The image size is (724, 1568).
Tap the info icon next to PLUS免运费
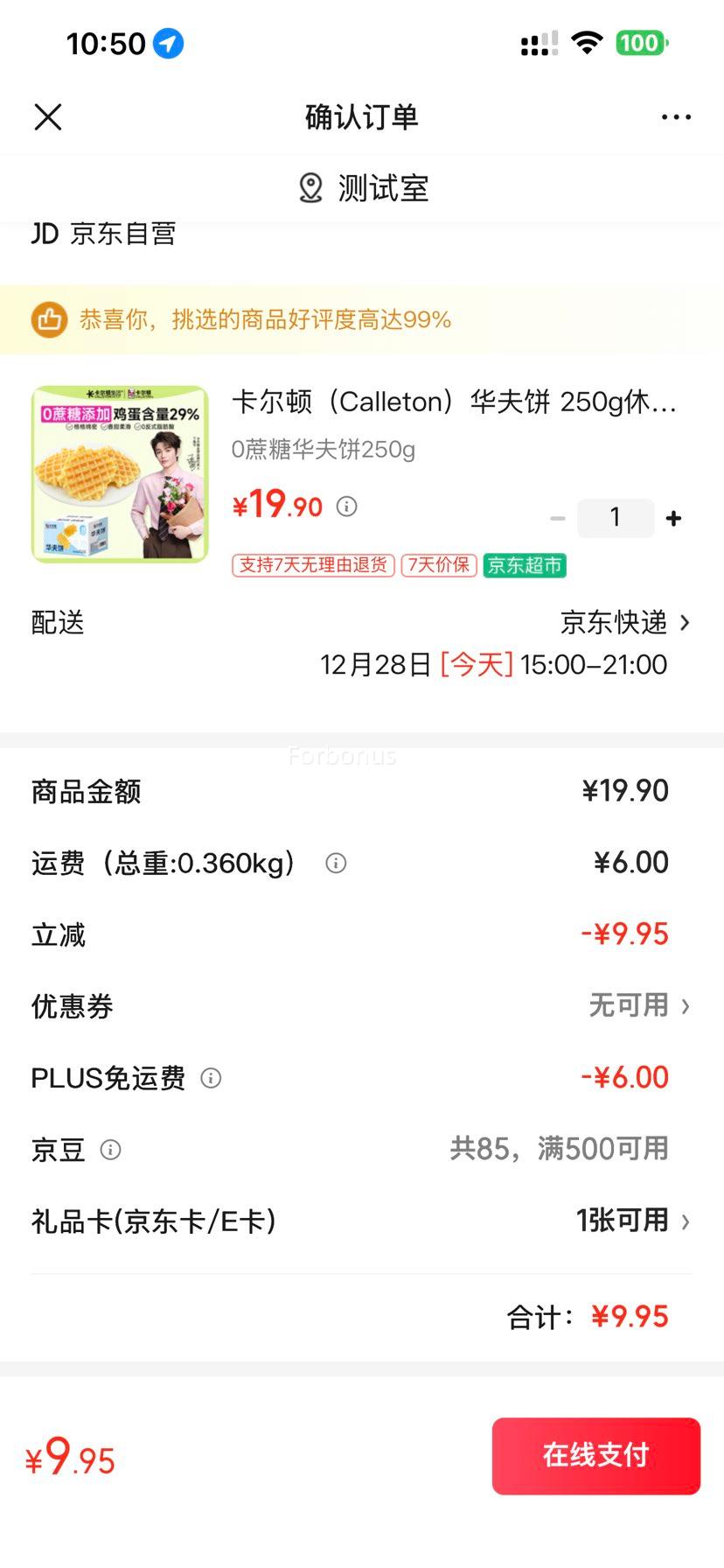click(210, 1078)
